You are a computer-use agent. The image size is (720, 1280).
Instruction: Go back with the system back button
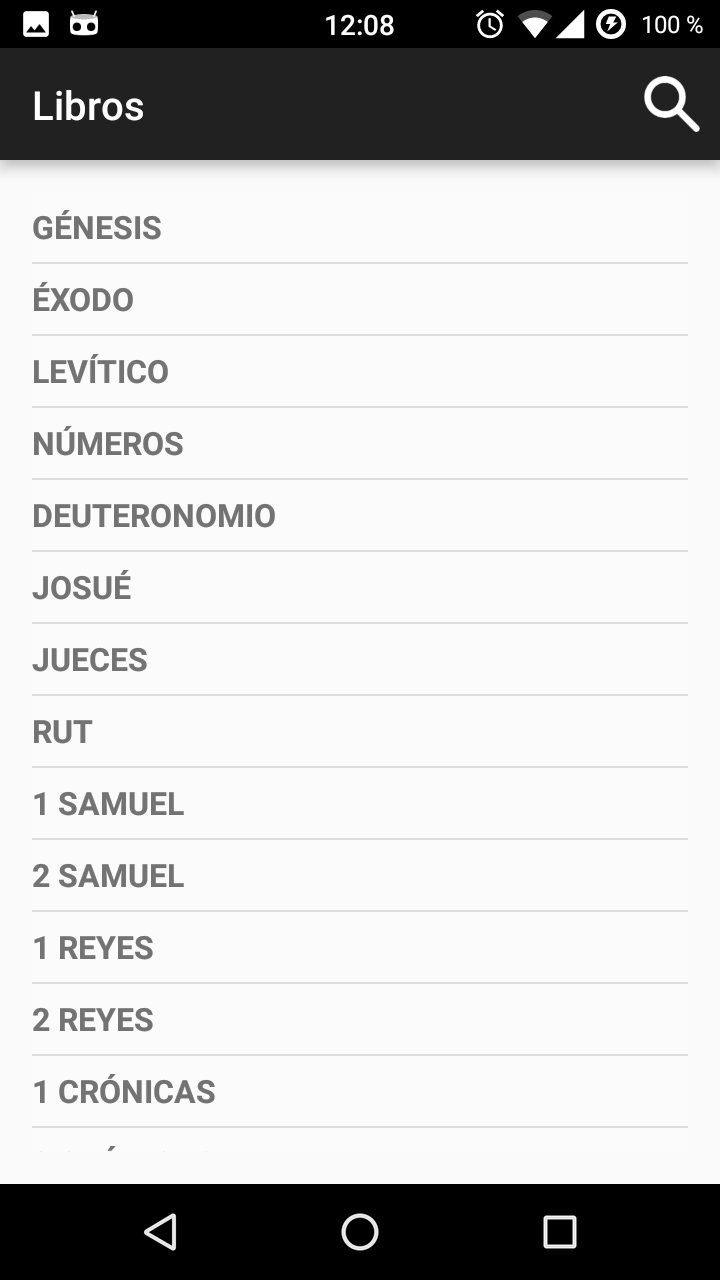160,1232
